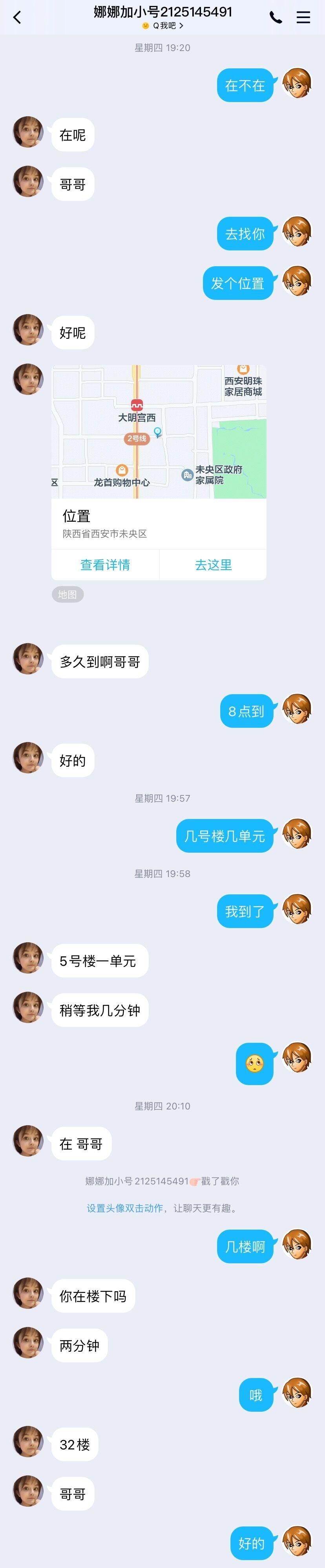
Task: Tap the 地图 tag below location
Action: pos(68,595)
